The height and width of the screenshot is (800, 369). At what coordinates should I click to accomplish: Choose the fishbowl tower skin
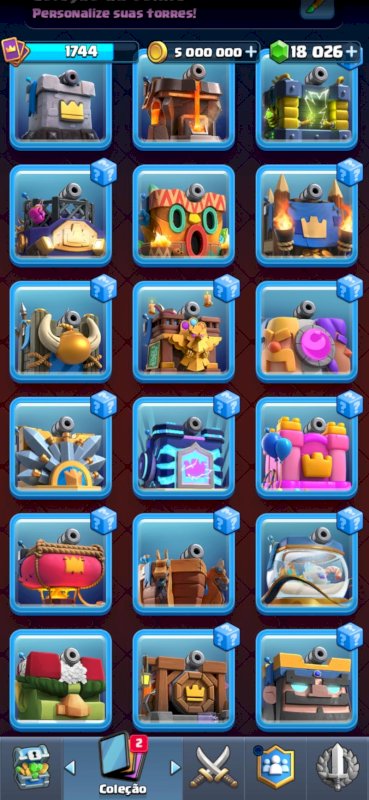(x=307, y=564)
